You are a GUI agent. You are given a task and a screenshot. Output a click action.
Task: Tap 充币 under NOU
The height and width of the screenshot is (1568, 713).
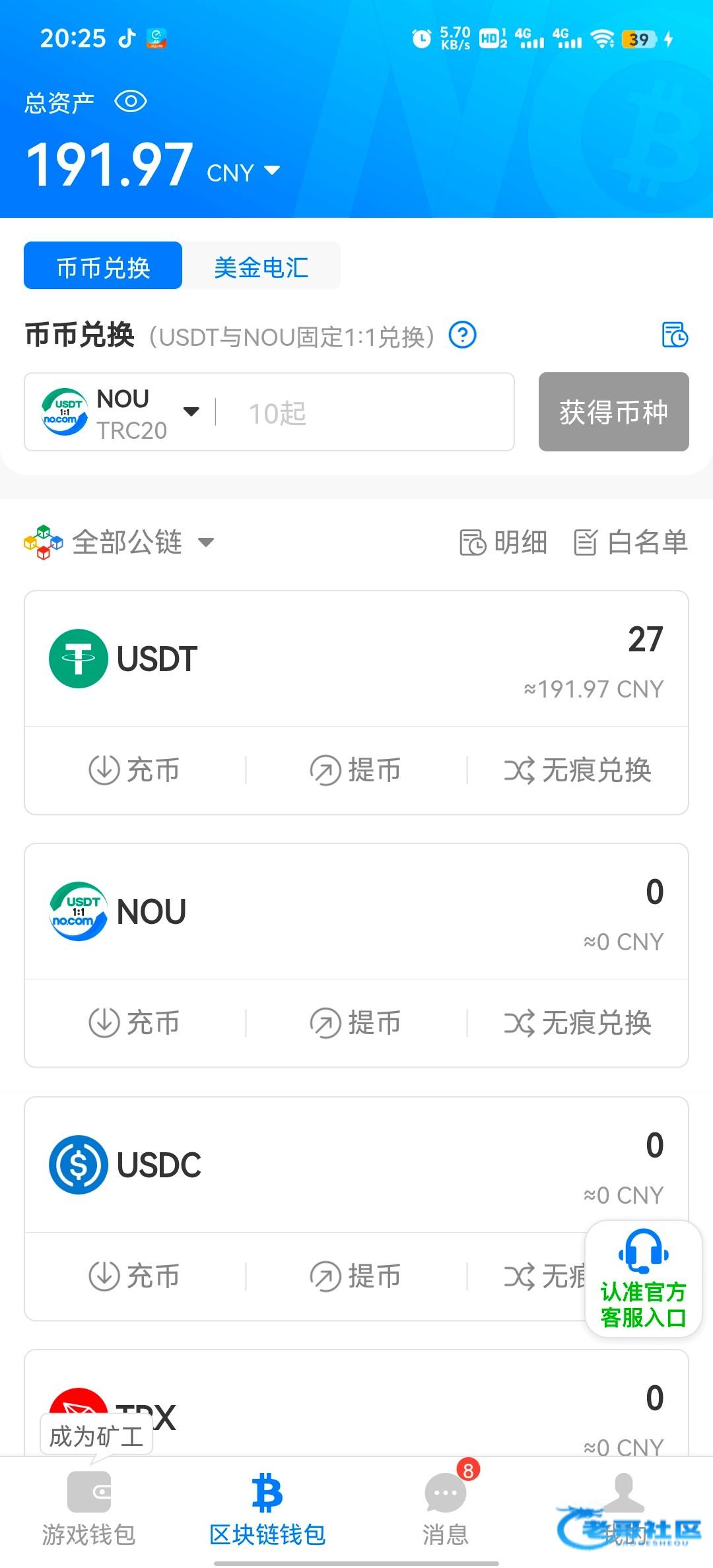[135, 1023]
